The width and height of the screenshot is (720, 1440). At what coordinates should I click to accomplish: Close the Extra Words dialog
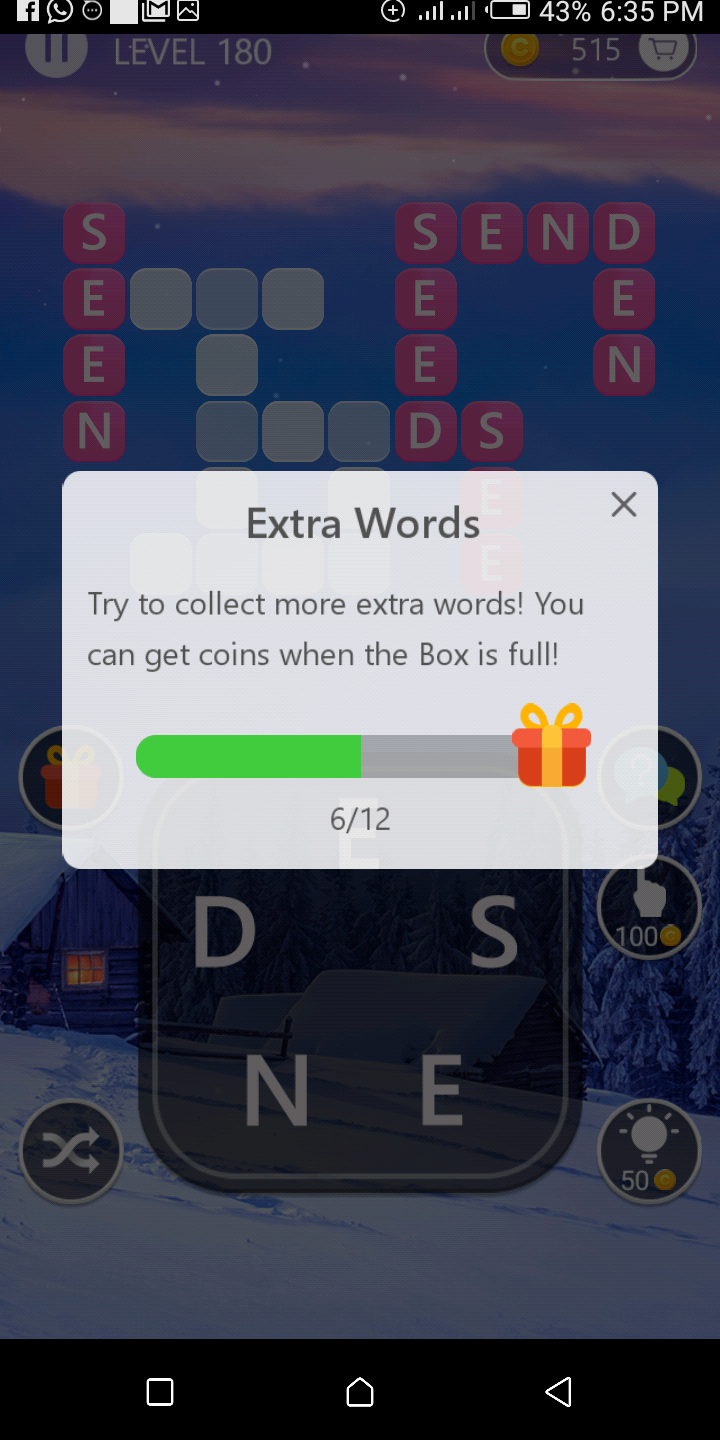coord(624,505)
